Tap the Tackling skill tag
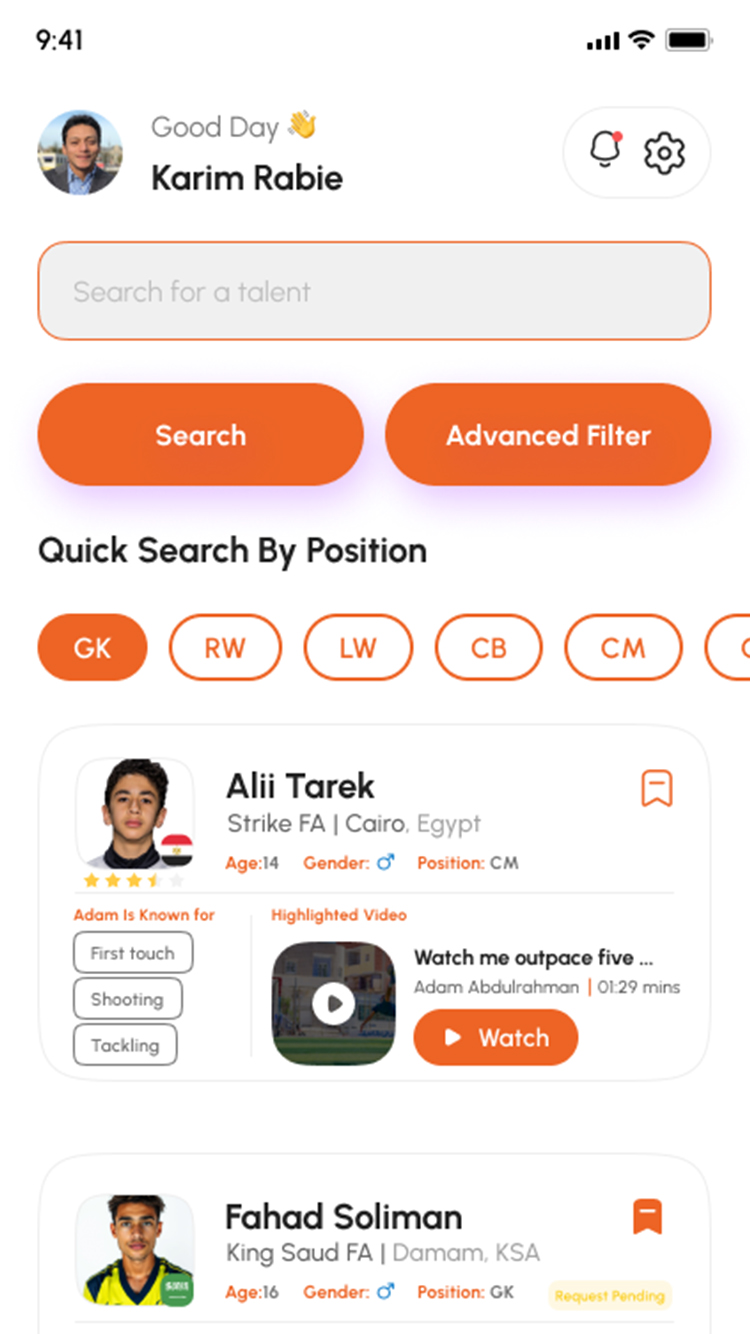The image size is (750, 1334). pyautogui.click(x=125, y=1045)
